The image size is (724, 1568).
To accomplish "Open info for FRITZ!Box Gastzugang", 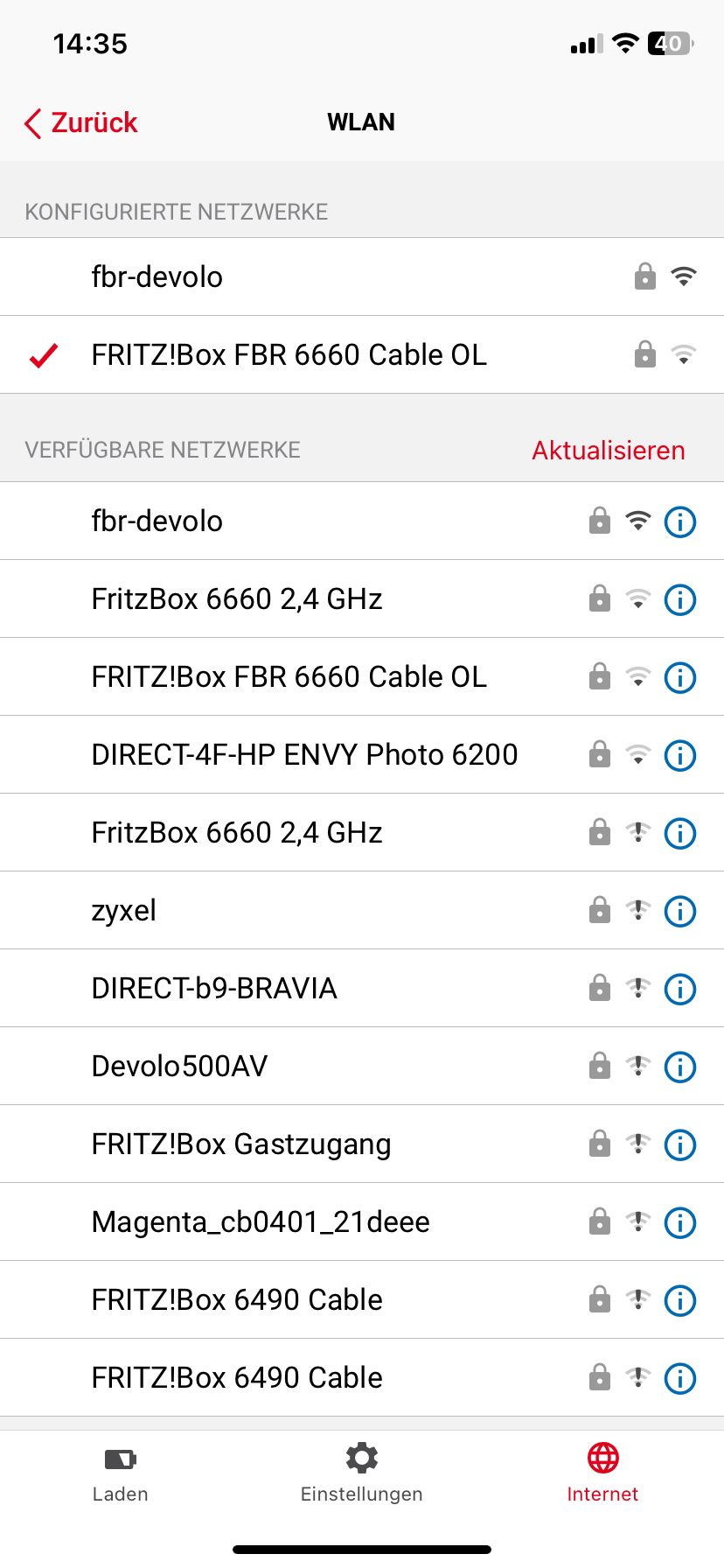I will [x=679, y=1145].
